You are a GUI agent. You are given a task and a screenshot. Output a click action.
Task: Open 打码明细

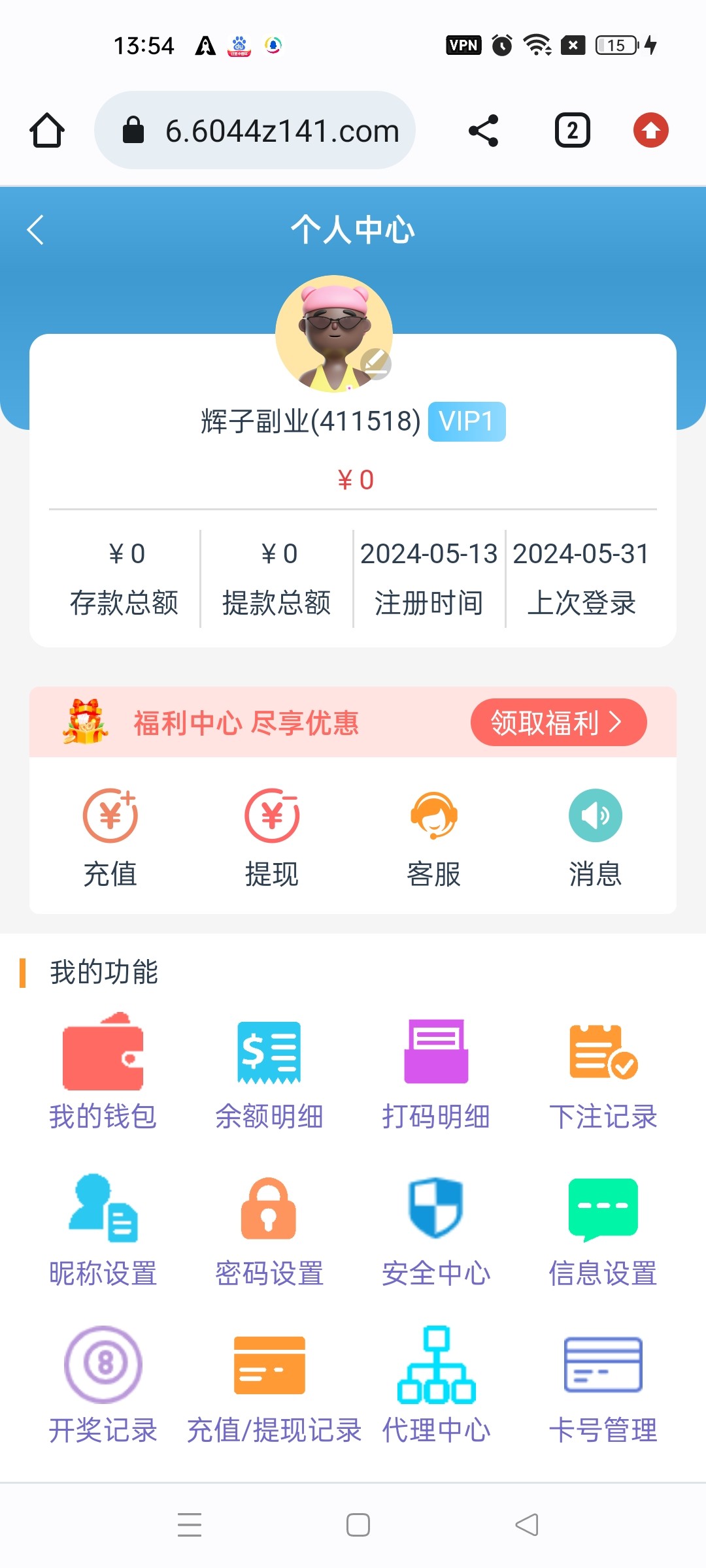[436, 1071]
